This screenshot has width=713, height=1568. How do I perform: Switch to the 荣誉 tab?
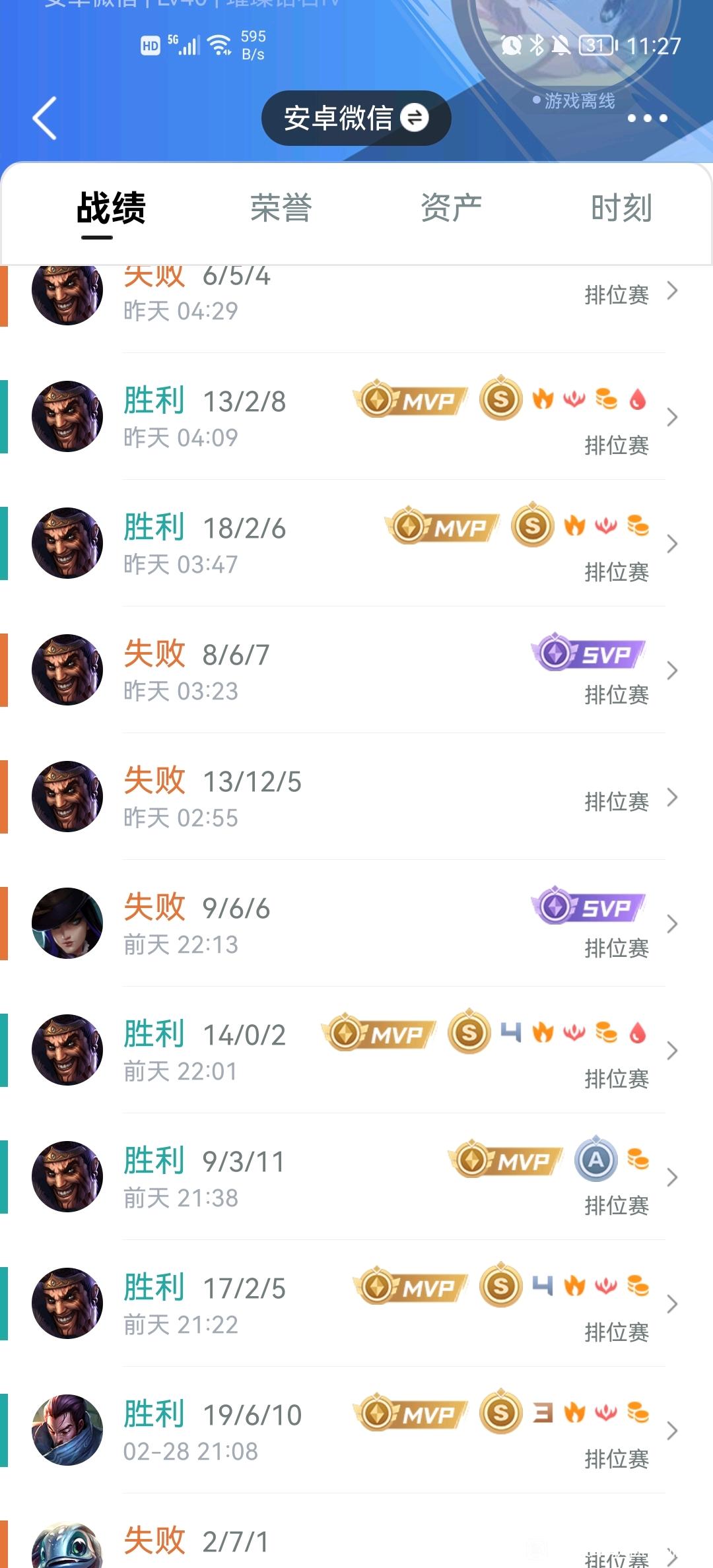pyautogui.click(x=281, y=209)
